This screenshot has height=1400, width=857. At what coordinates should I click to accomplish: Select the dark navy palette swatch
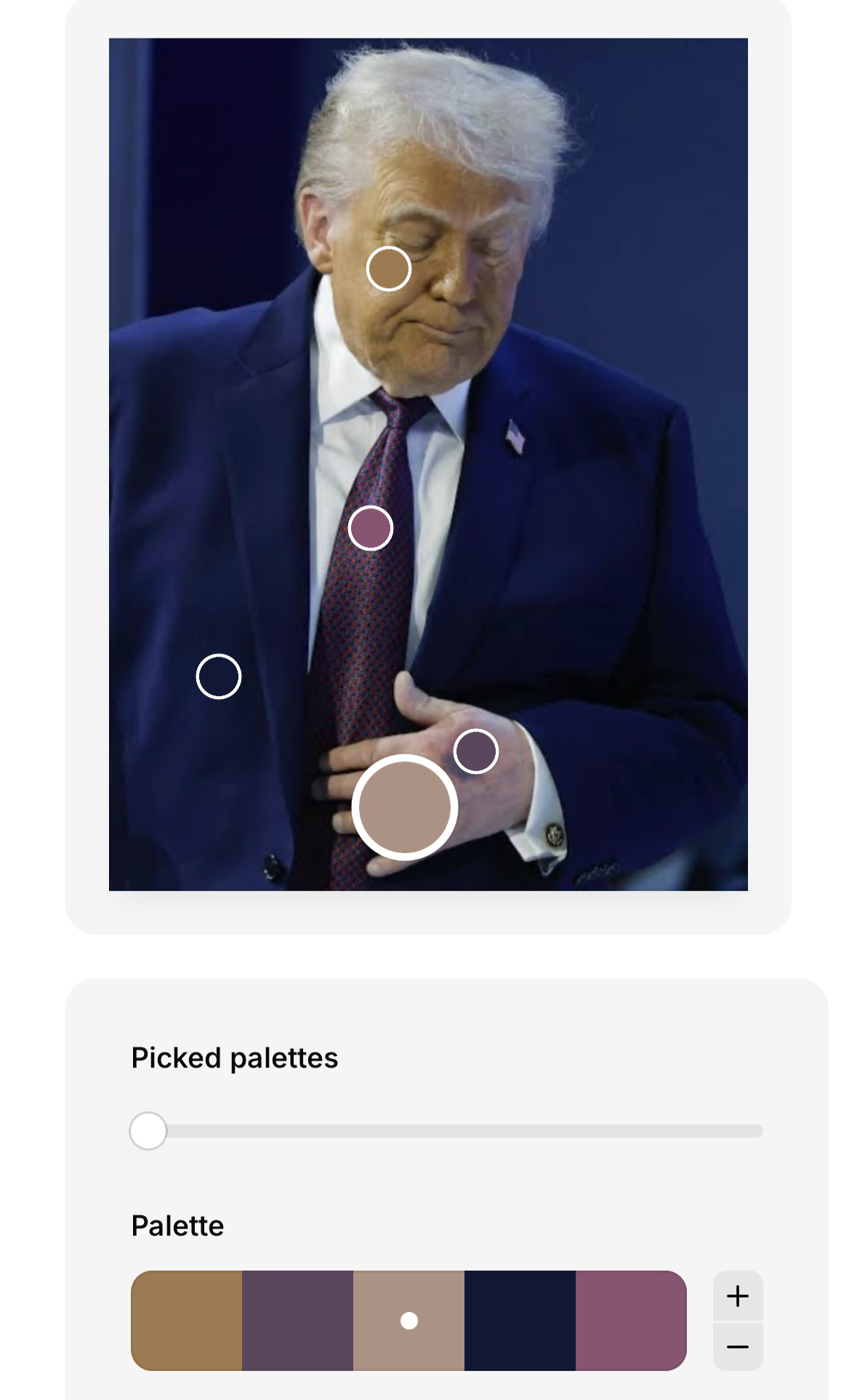(520, 1321)
